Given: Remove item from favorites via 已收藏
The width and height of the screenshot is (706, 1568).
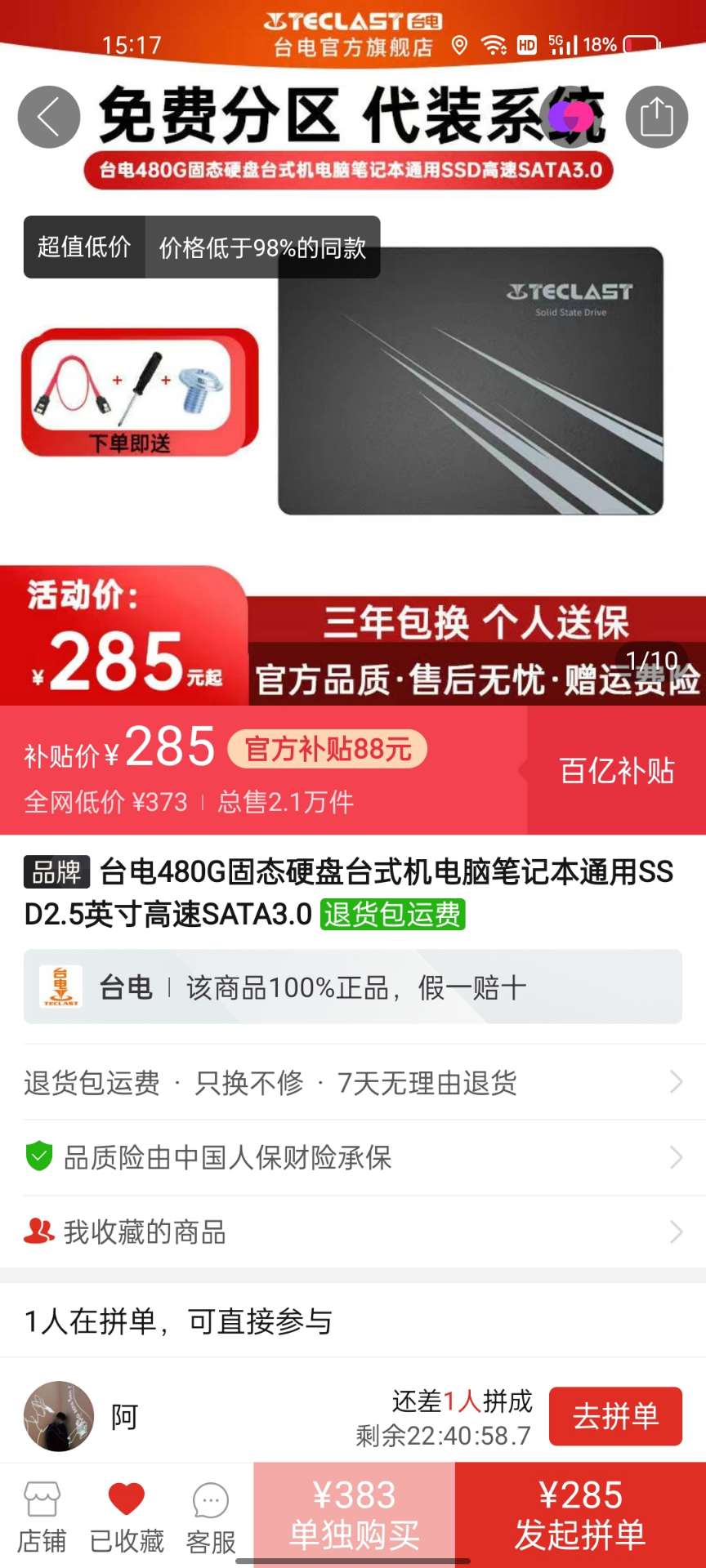Looking at the screenshot, I should [x=127, y=1518].
